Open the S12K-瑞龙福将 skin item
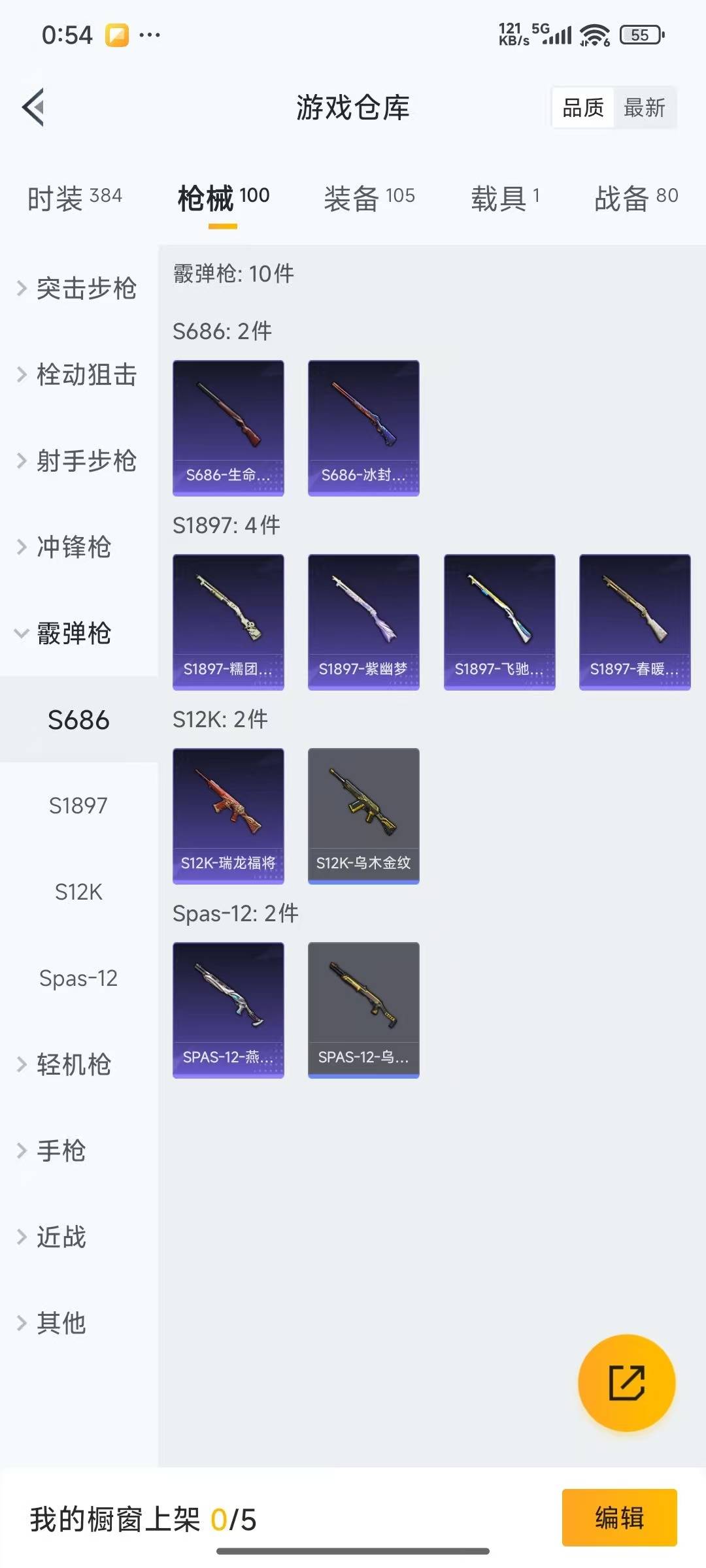This screenshot has width=706, height=1568. point(228,816)
